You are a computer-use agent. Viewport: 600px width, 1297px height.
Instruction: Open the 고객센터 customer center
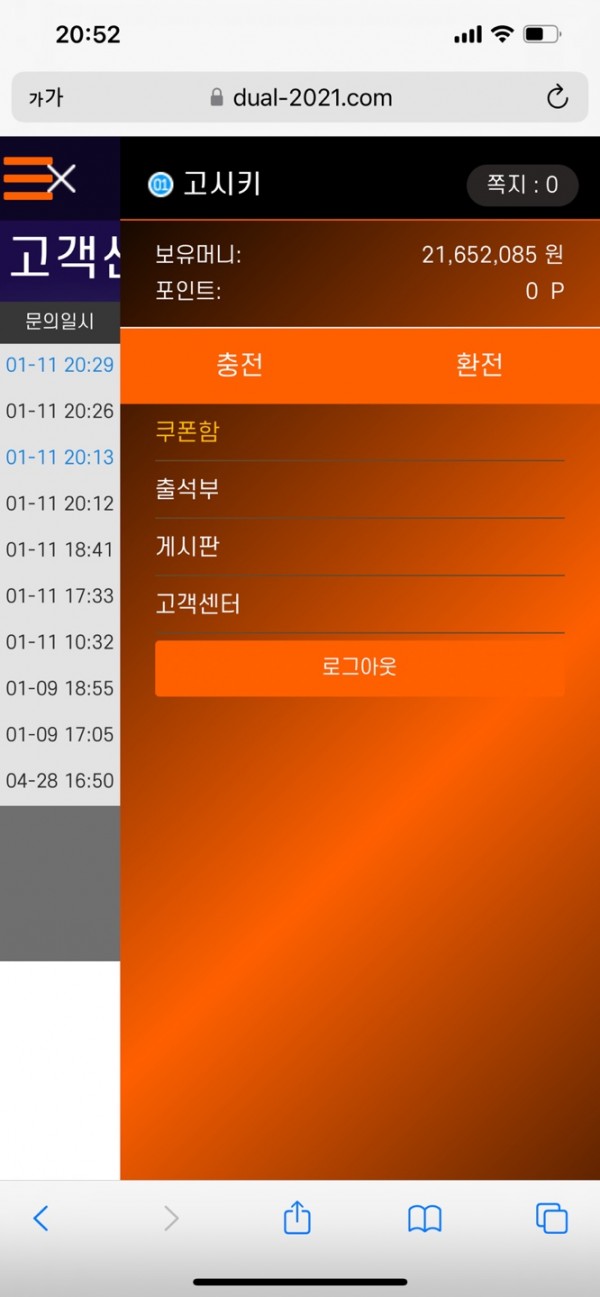(x=198, y=604)
